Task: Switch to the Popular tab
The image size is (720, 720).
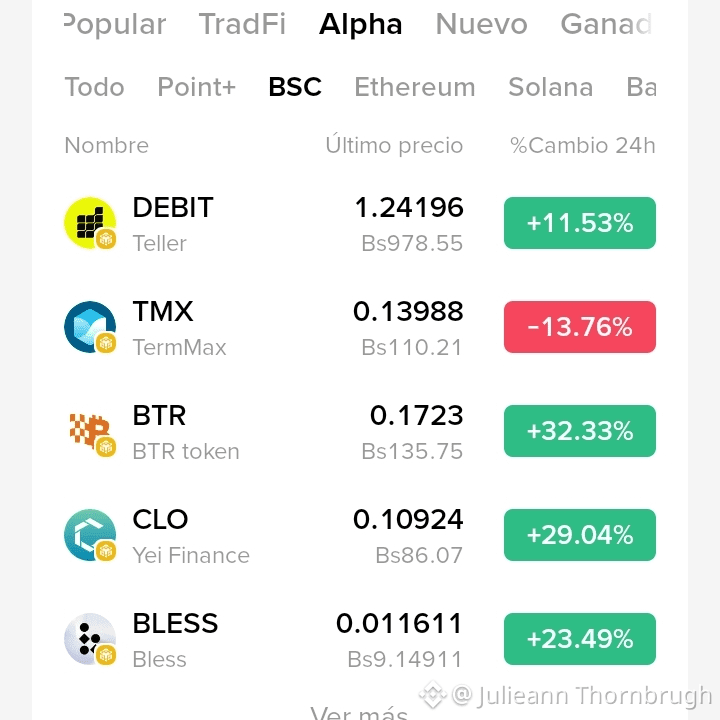Action: click(115, 24)
